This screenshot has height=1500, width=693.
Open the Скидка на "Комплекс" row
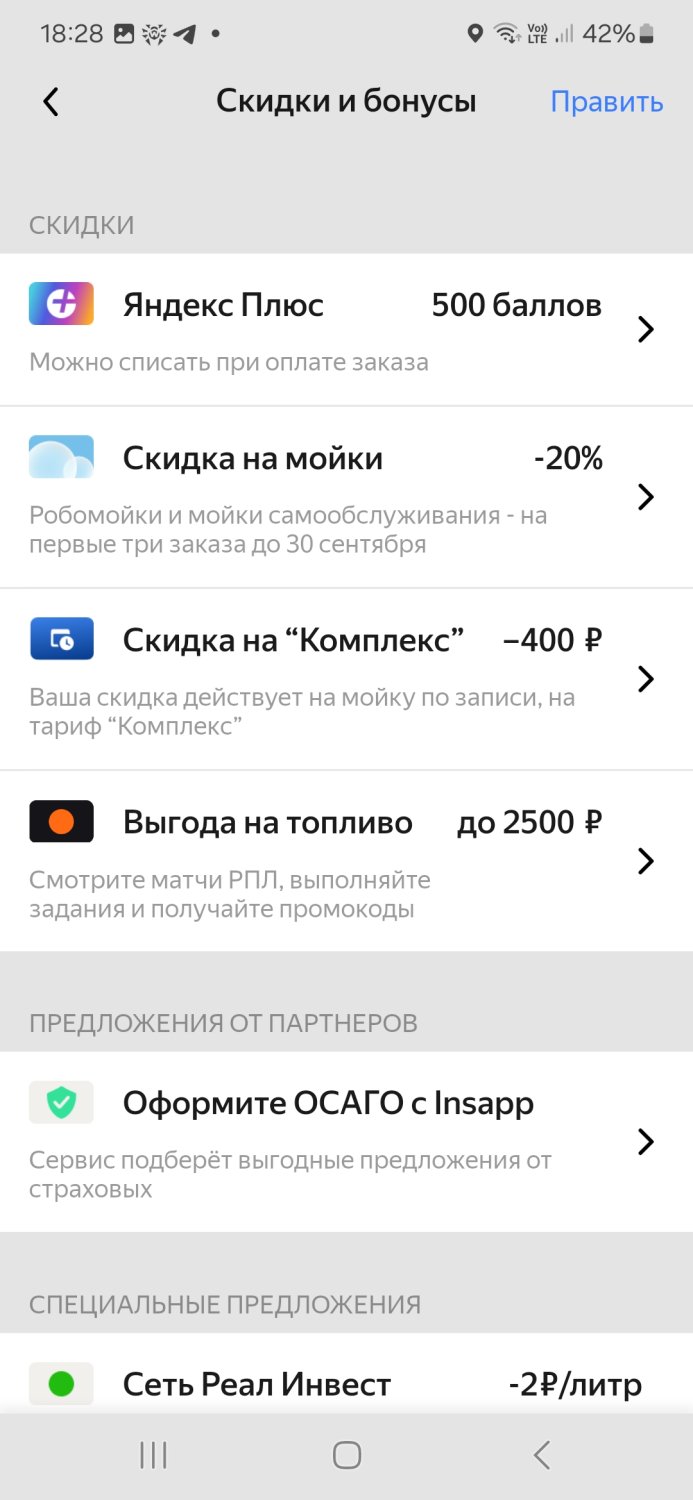click(346, 679)
